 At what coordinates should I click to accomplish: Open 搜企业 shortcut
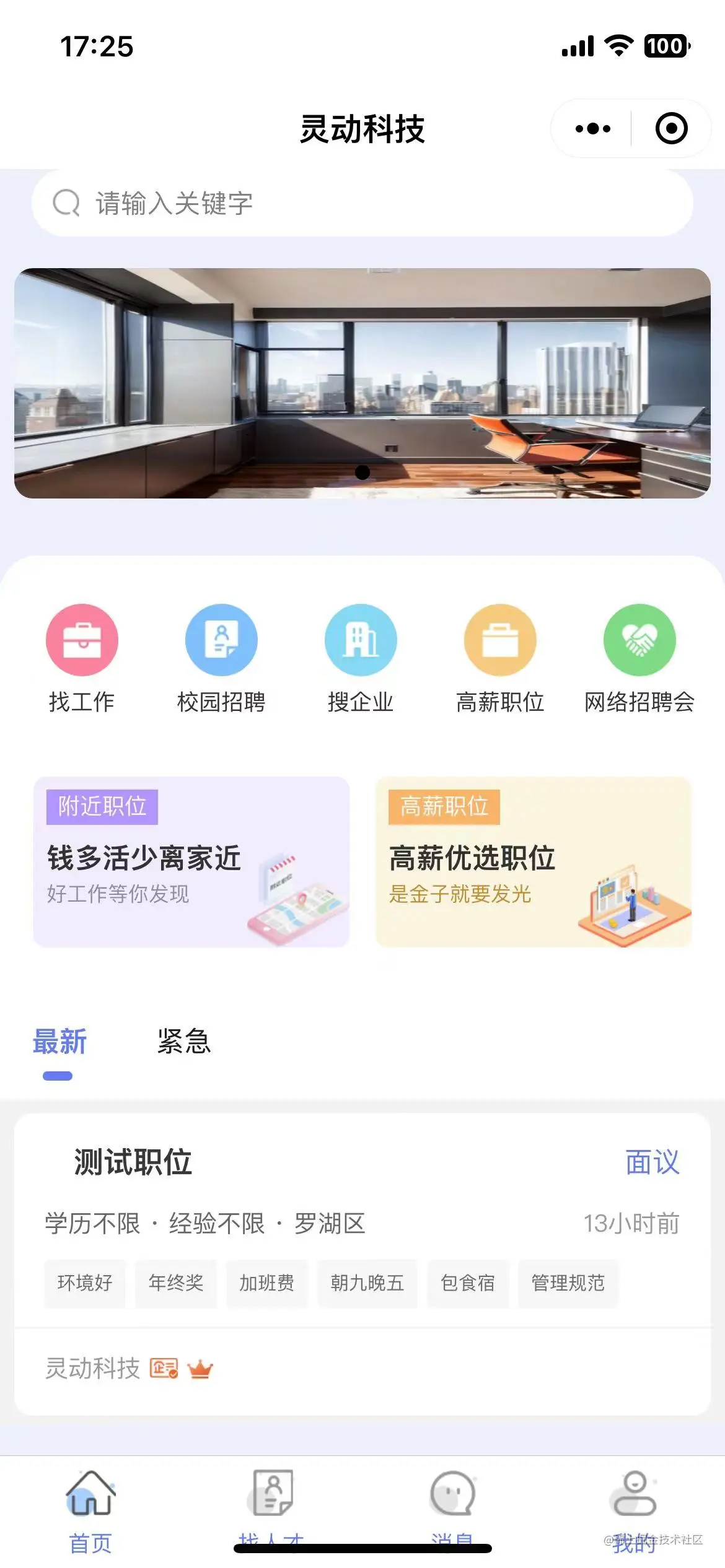[361, 657]
